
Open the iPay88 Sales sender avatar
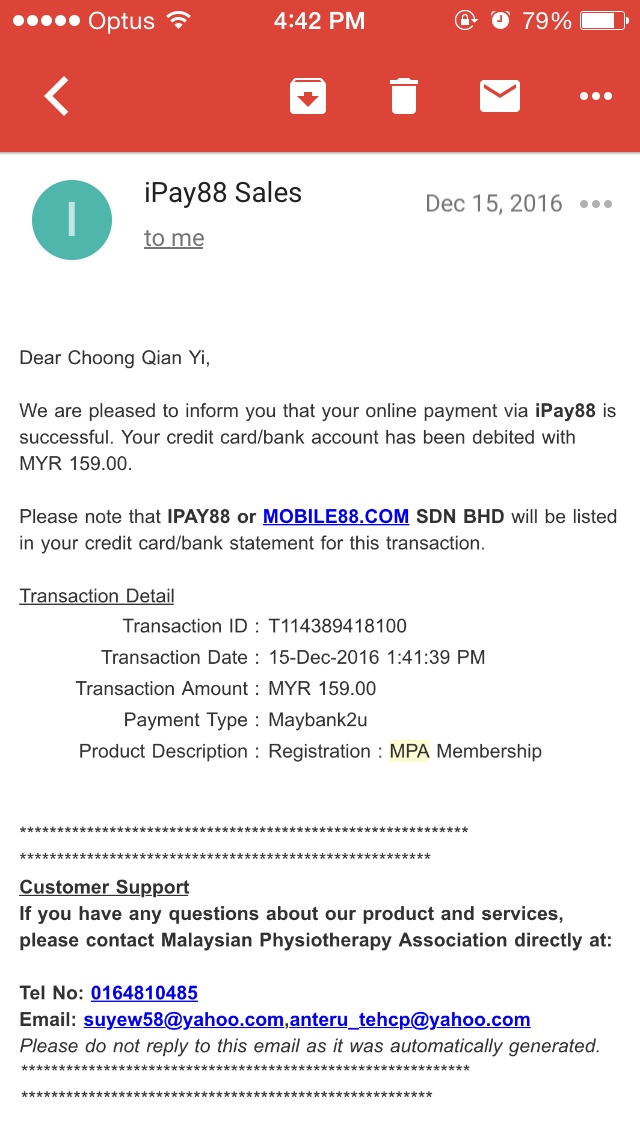pyautogui.click(x=71, y=220)
